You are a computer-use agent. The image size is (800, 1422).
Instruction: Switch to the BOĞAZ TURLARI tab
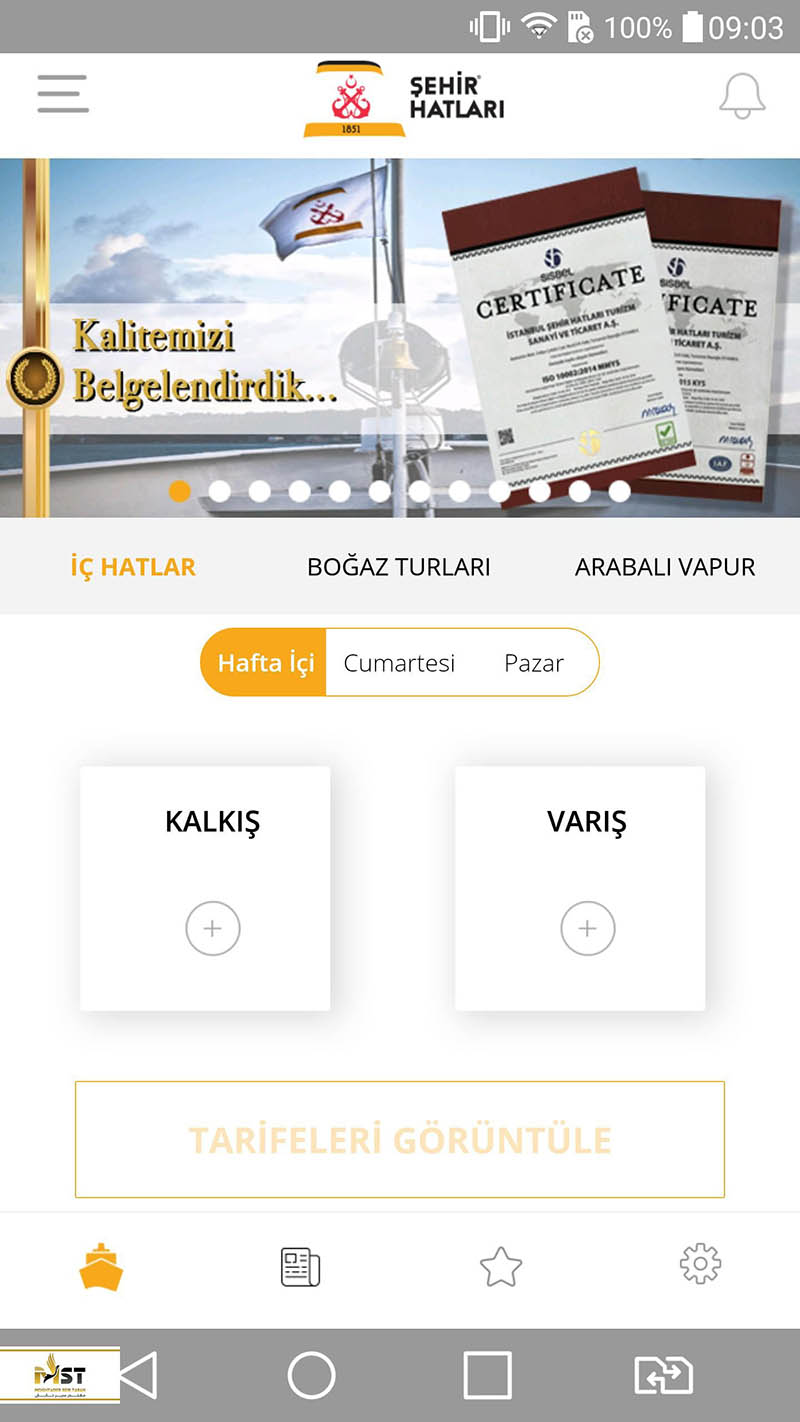click(x=399, y=567)
